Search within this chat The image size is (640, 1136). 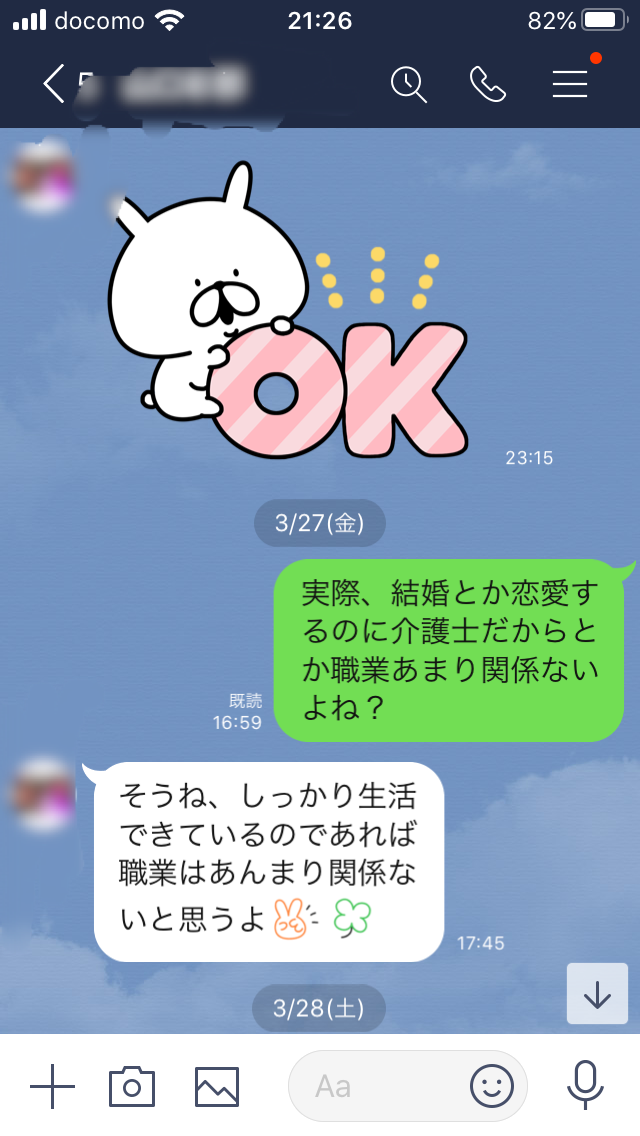(x=408, y=84)
